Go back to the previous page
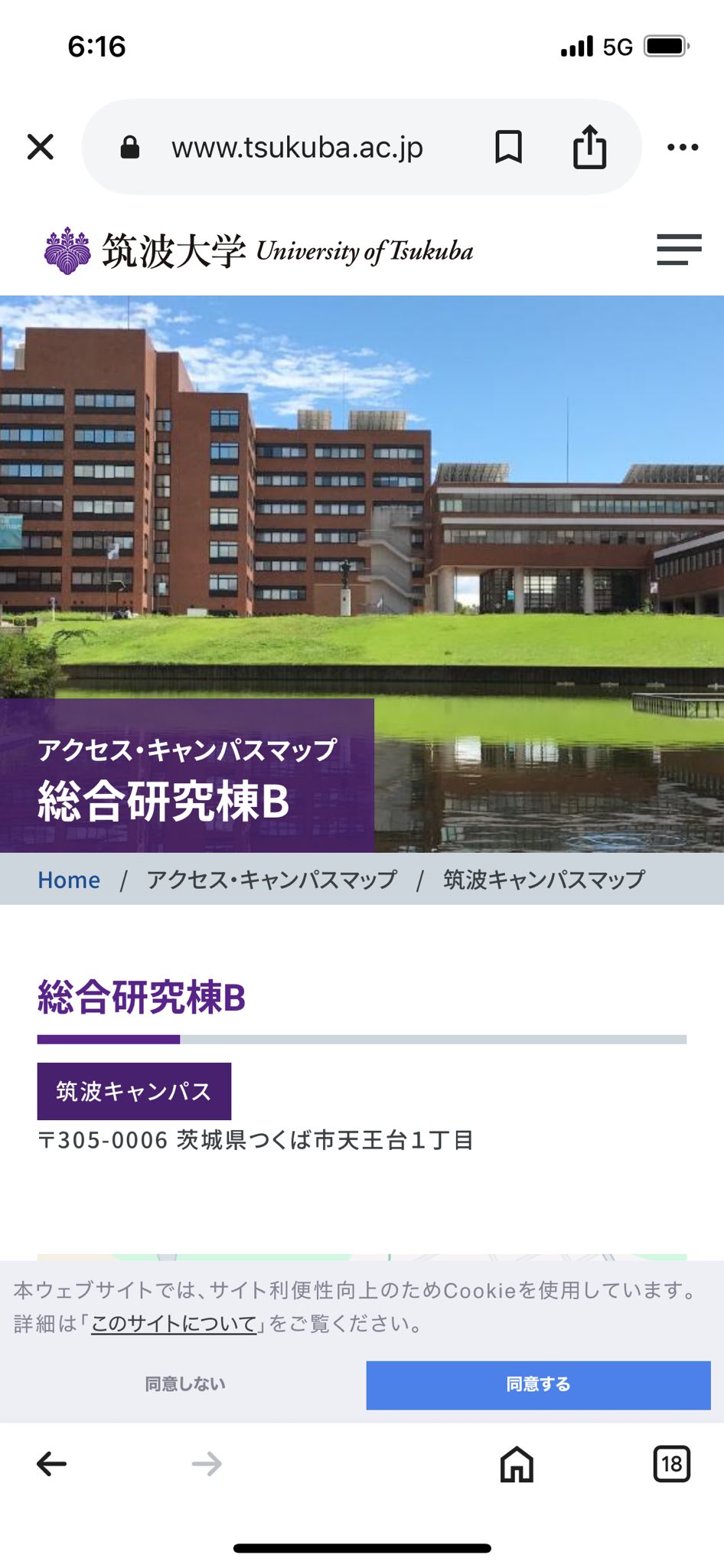This screenshot has height=1568, width=724. pos(52,1464)
